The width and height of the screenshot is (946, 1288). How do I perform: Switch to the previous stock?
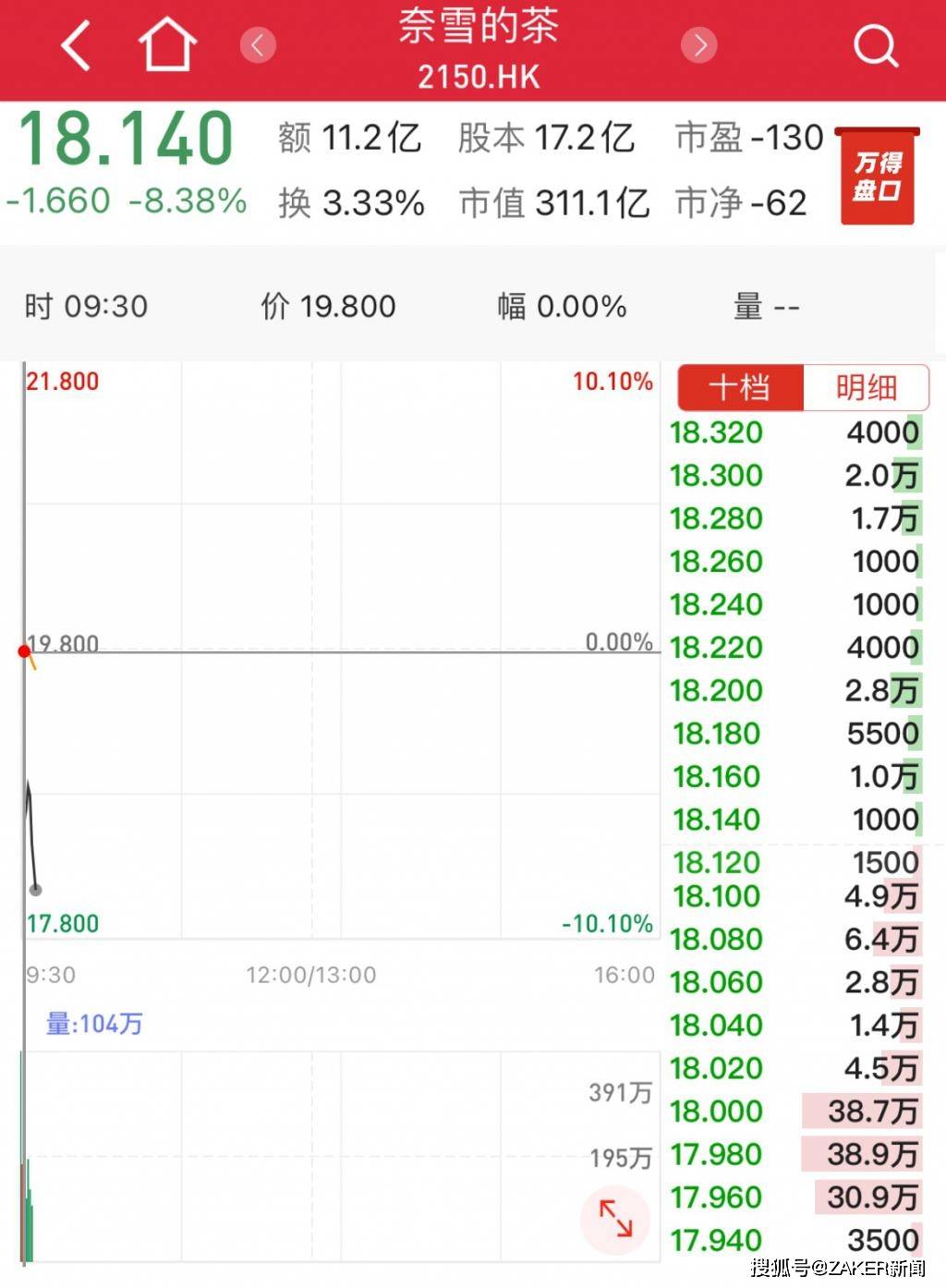258,44
